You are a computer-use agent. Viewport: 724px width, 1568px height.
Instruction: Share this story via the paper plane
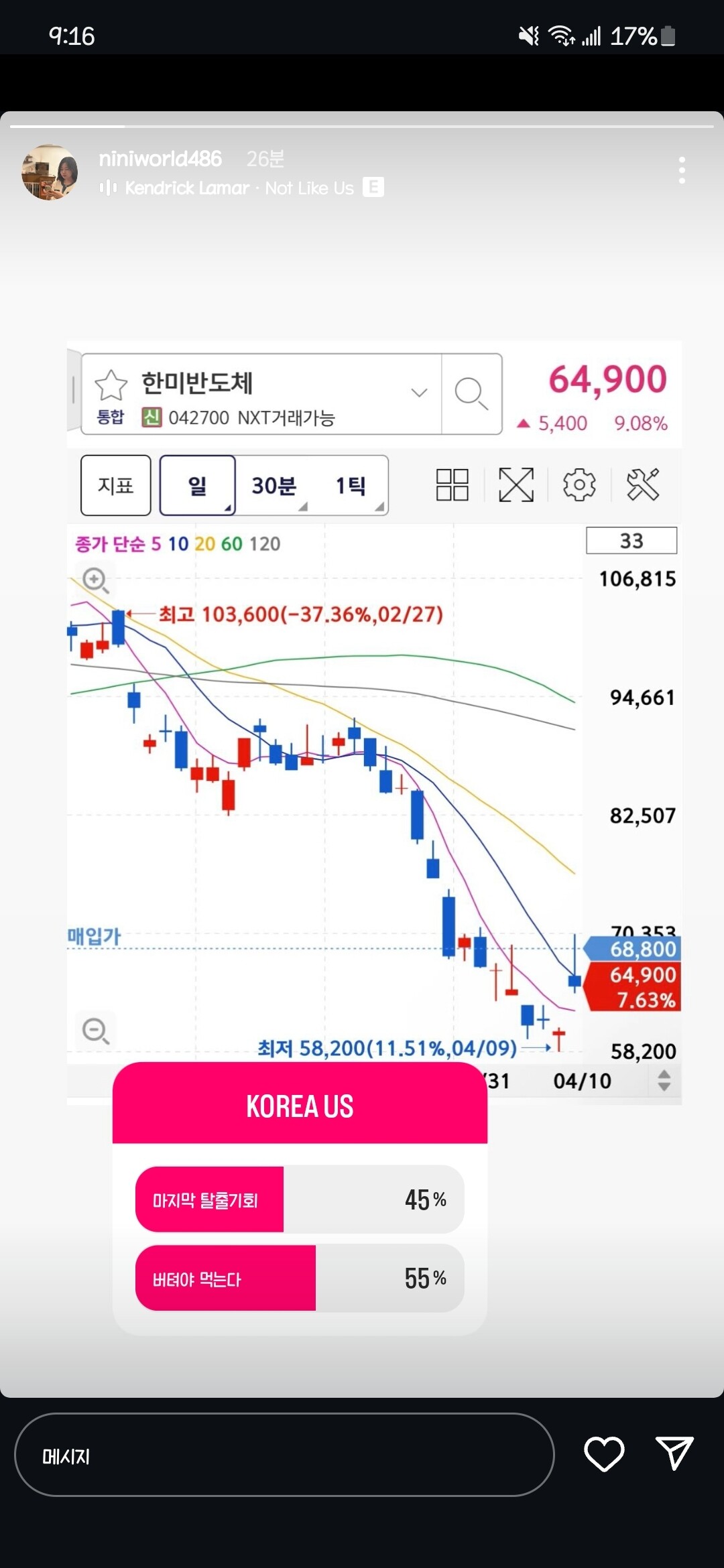674,1453
